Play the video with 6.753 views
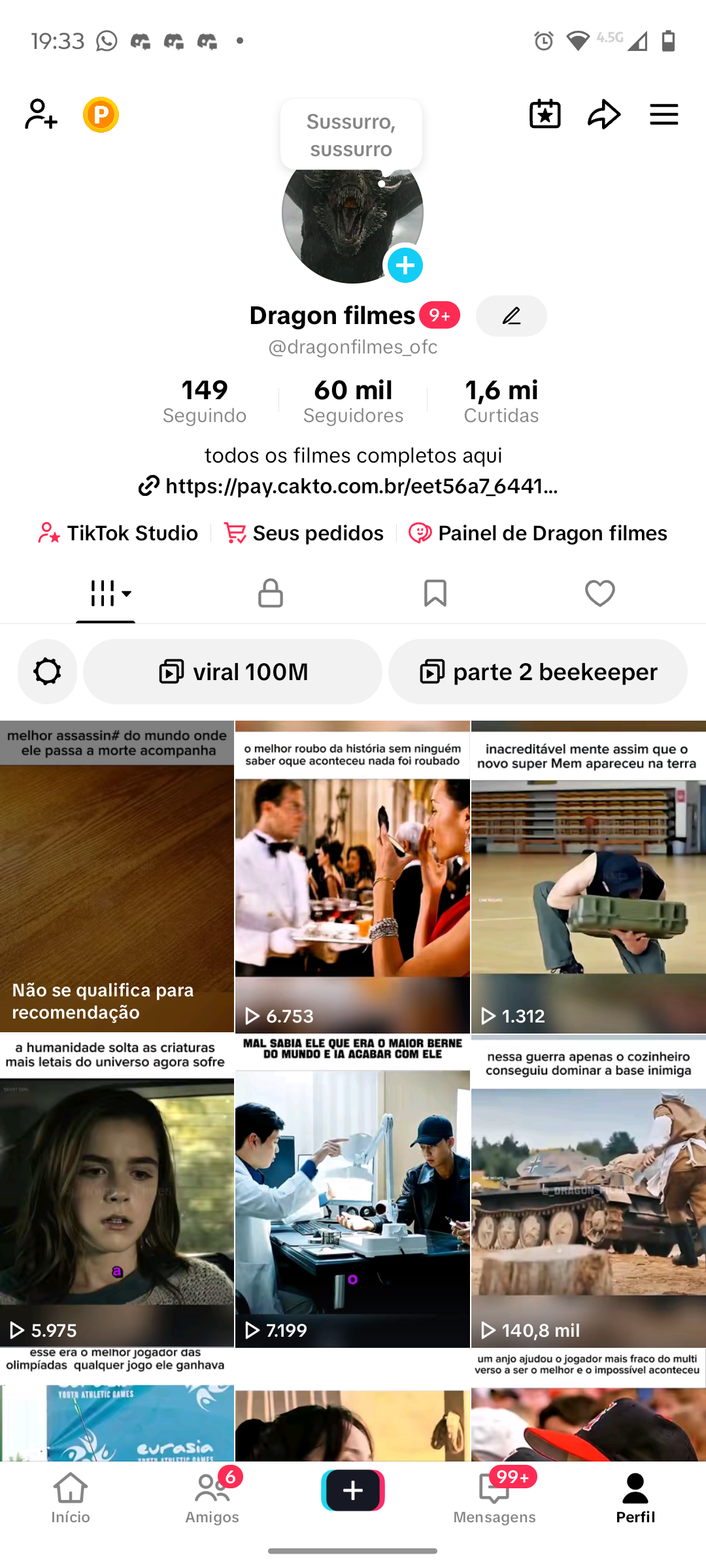706x1568 pixels. pos(352,877)
